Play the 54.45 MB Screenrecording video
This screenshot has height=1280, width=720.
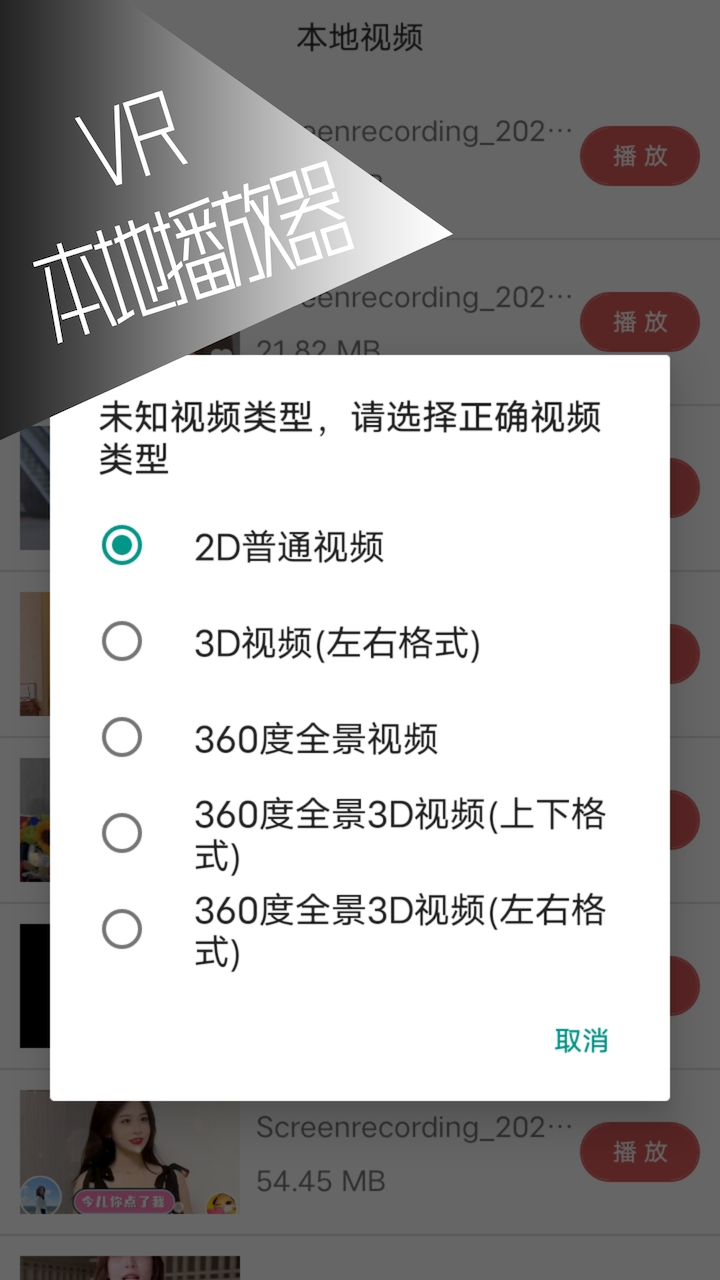tap(639, 1152)
